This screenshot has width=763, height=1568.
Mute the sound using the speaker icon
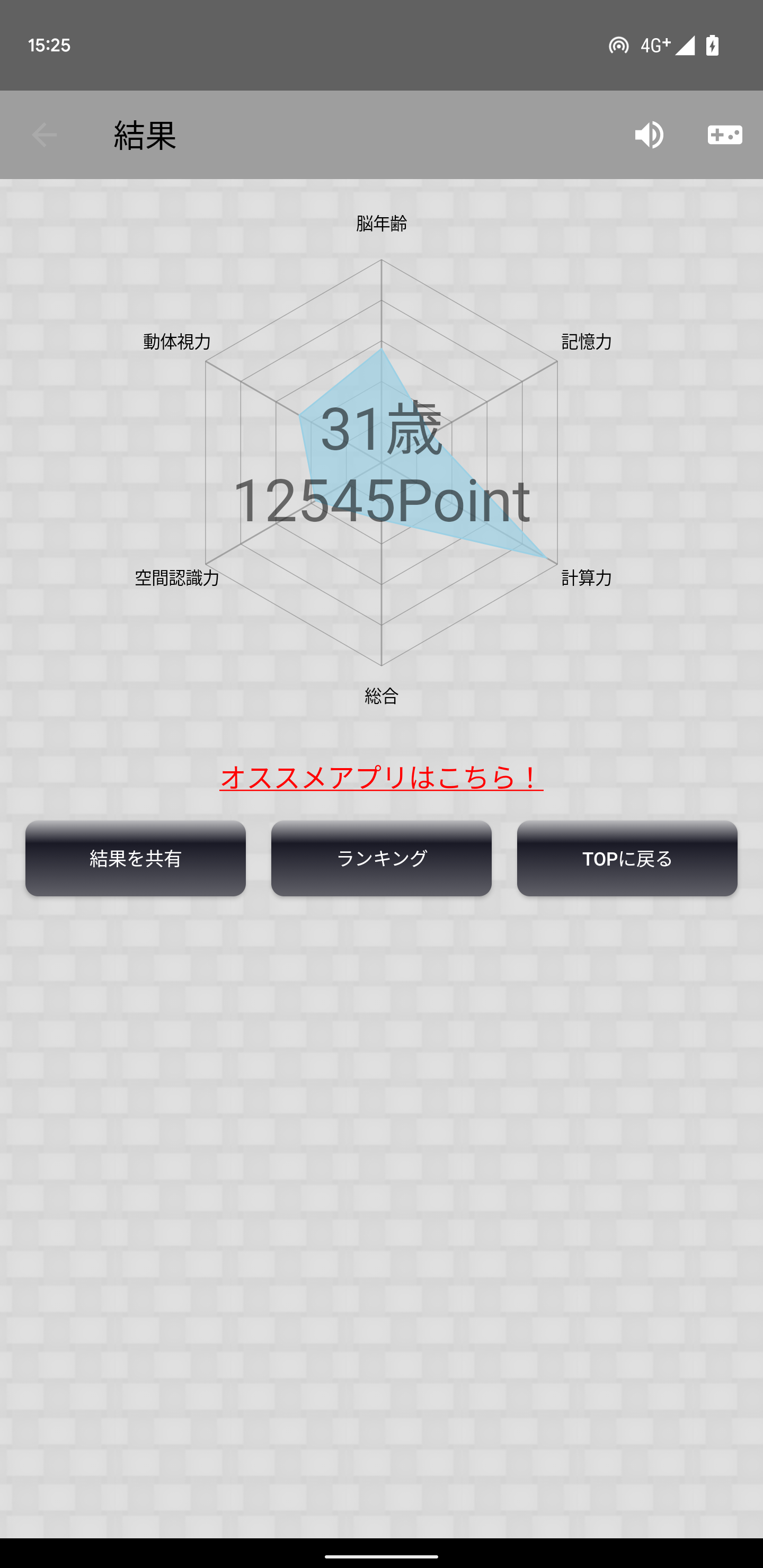tap(649, 135)
